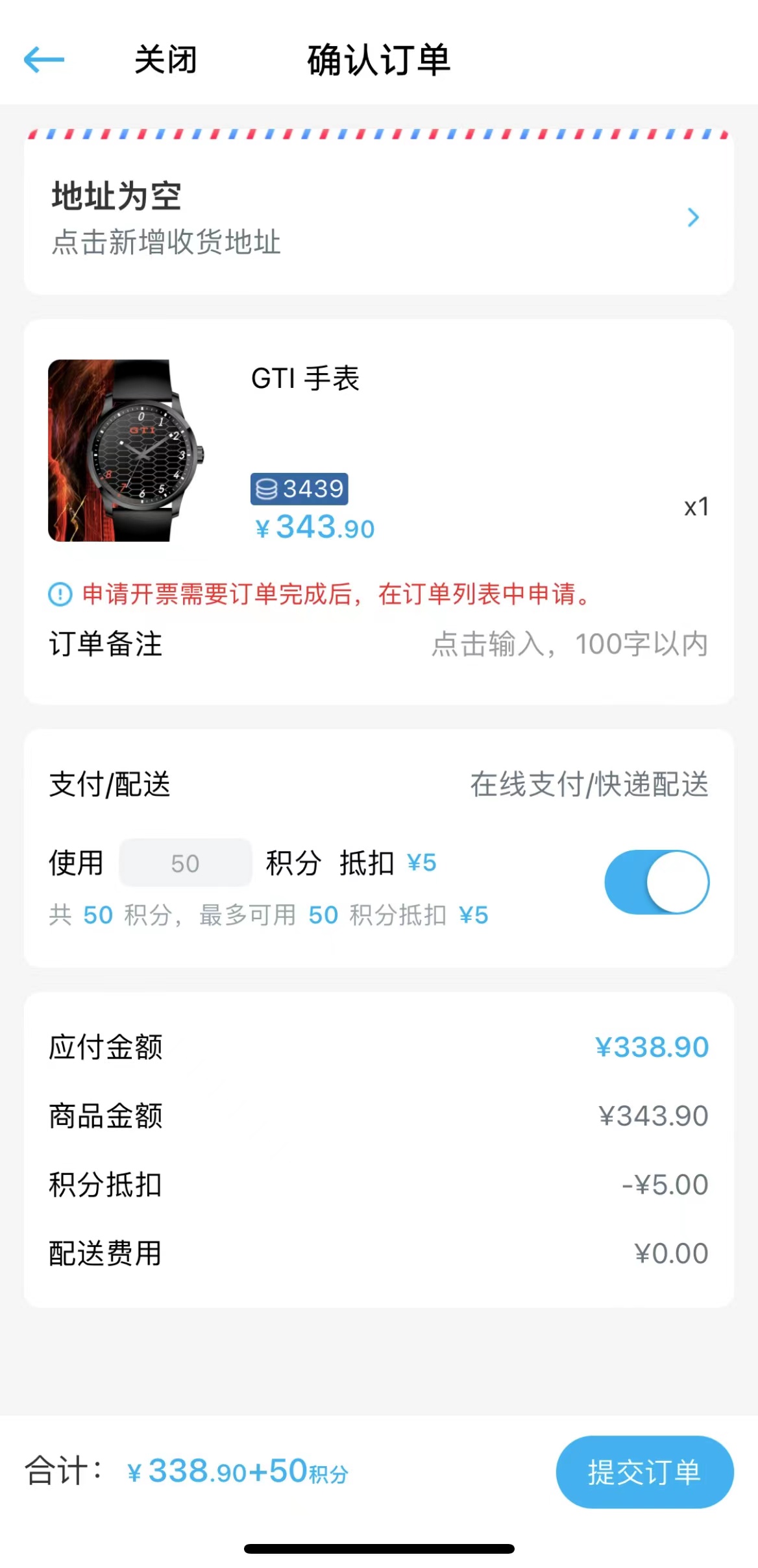Submit the order with 提交订单
Viewport: 758px width, 1568px height.
(644, 1472)
